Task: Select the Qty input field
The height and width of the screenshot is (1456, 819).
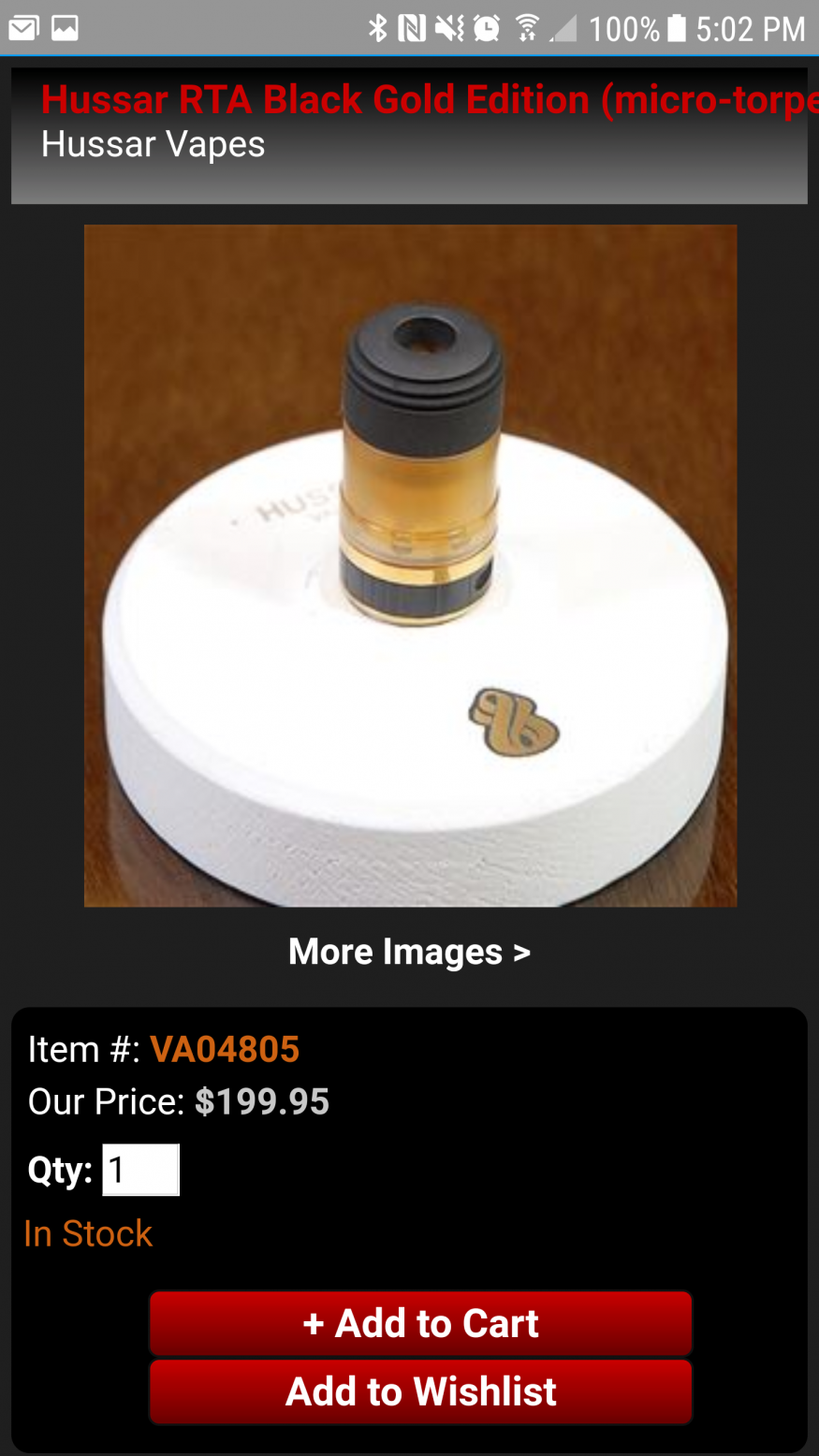Action: click(x=140, y=1170)
